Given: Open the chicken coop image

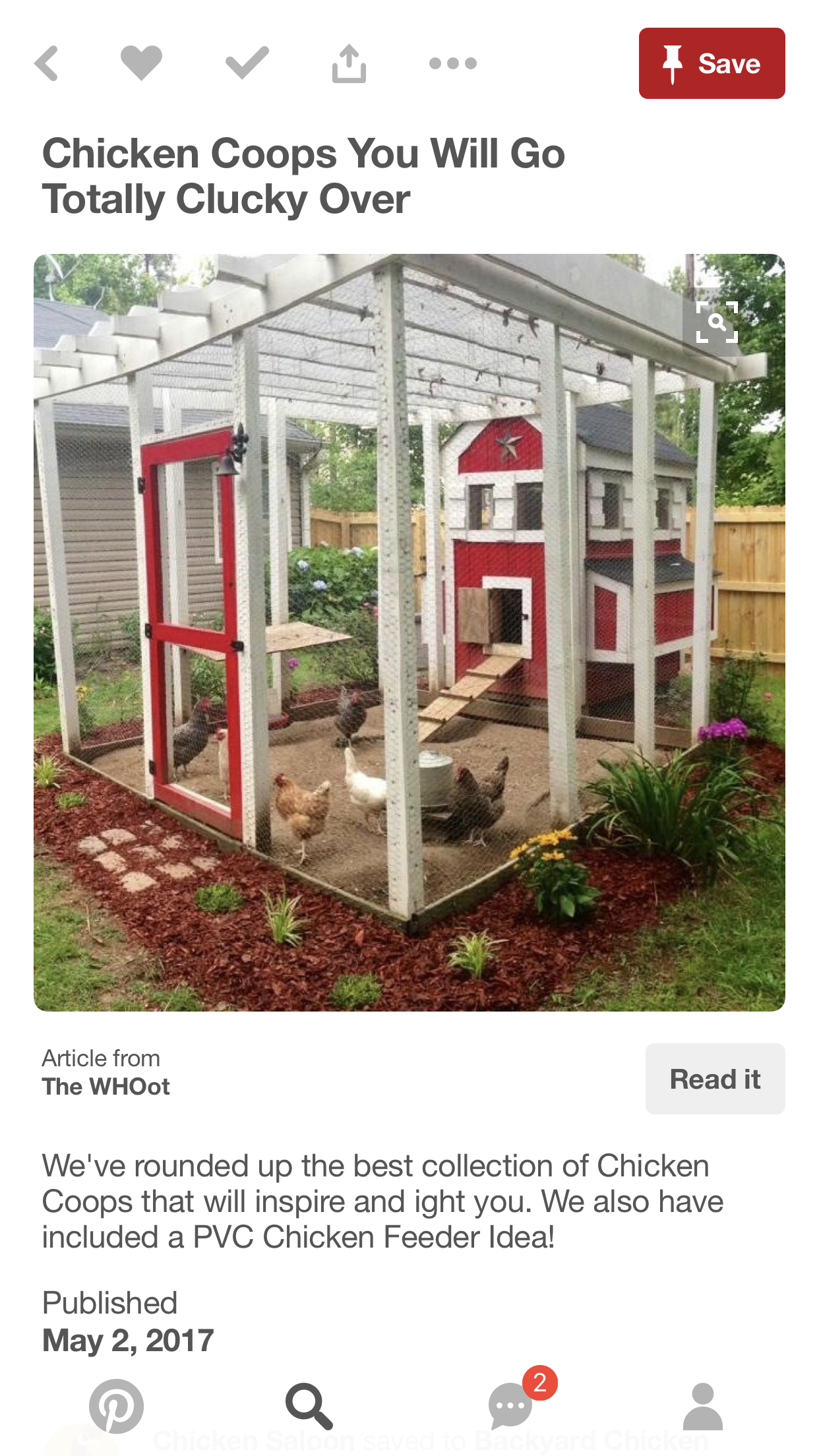Looking at the screenshot, I should [409, 632].
